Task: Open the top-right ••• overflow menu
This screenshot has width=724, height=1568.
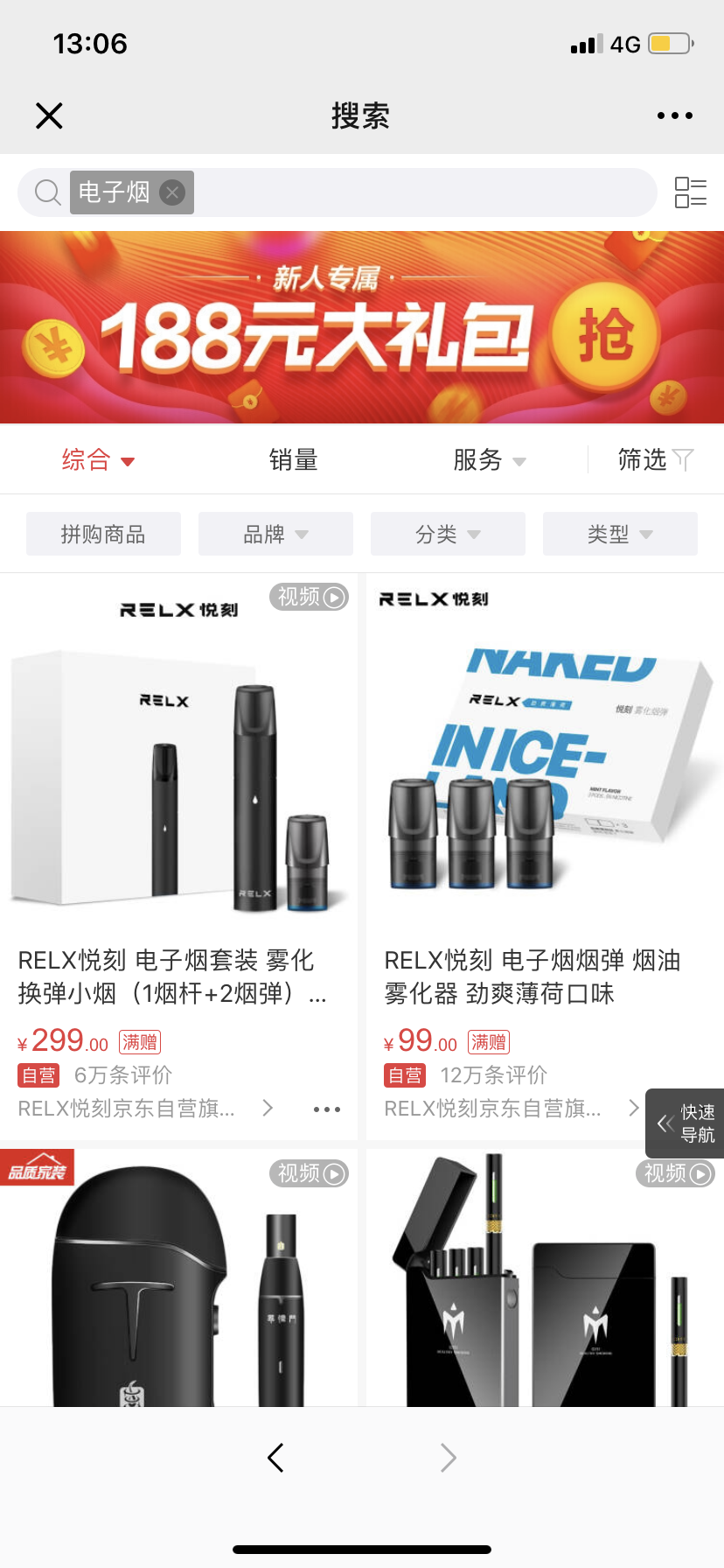Action: tap(674, 115)
